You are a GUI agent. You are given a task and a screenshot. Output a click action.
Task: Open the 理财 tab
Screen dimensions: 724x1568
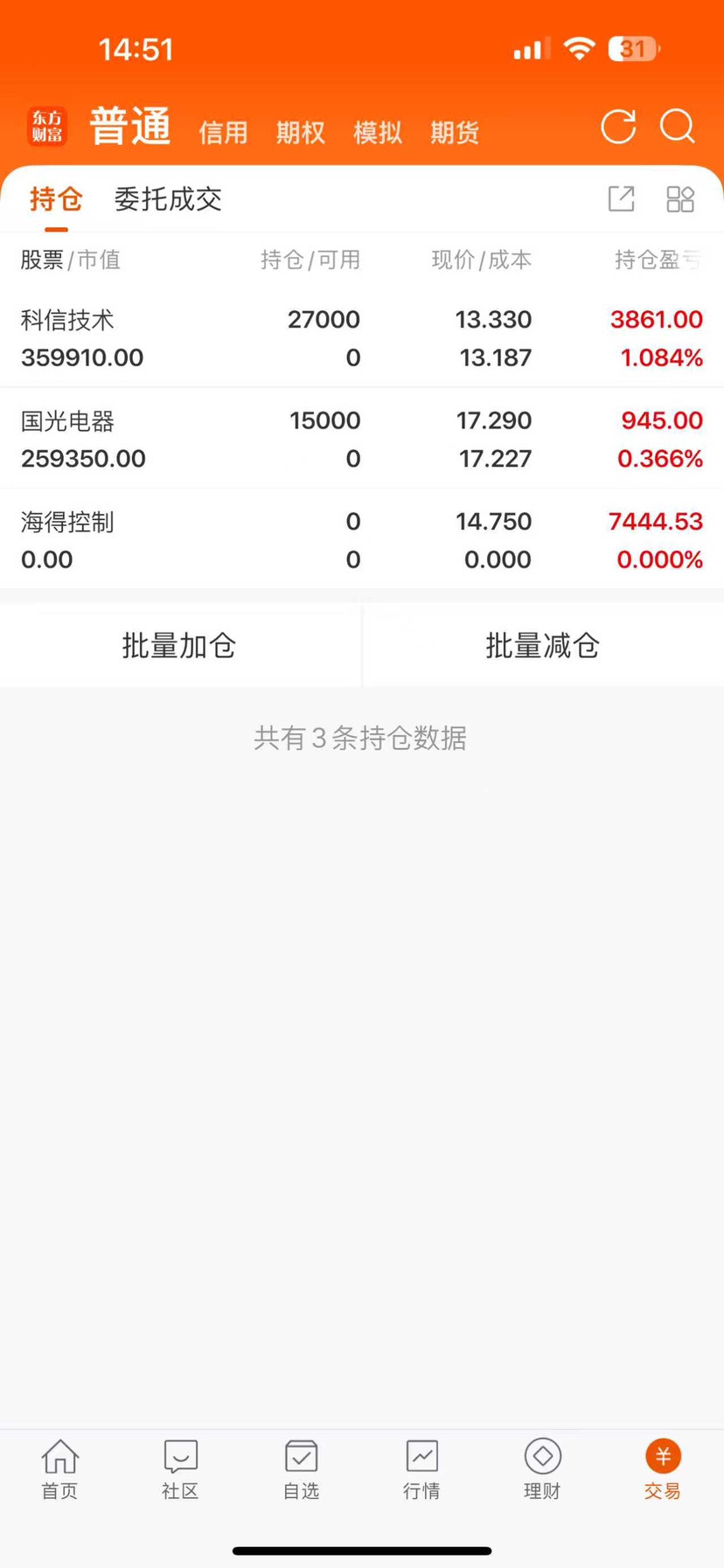pos(542,1470)
